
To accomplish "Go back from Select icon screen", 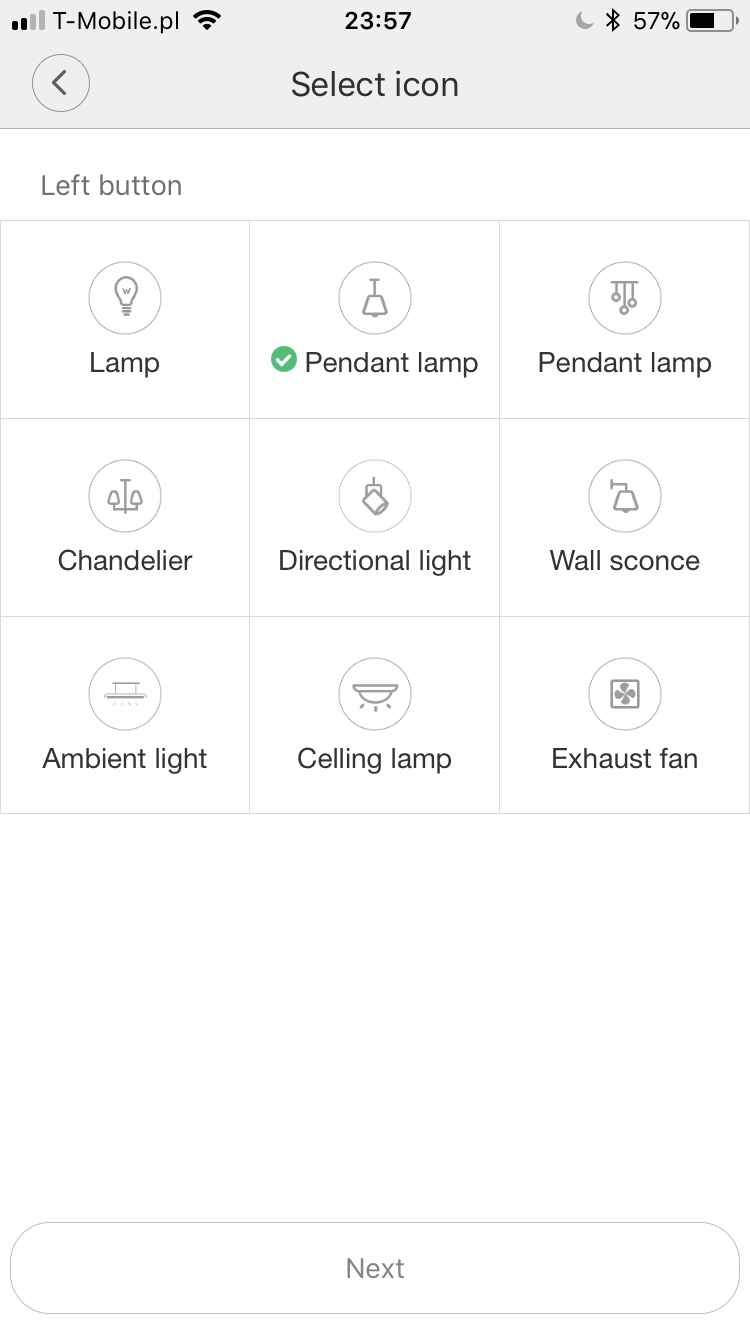I will pyautogui.click(x=61, y=83).
